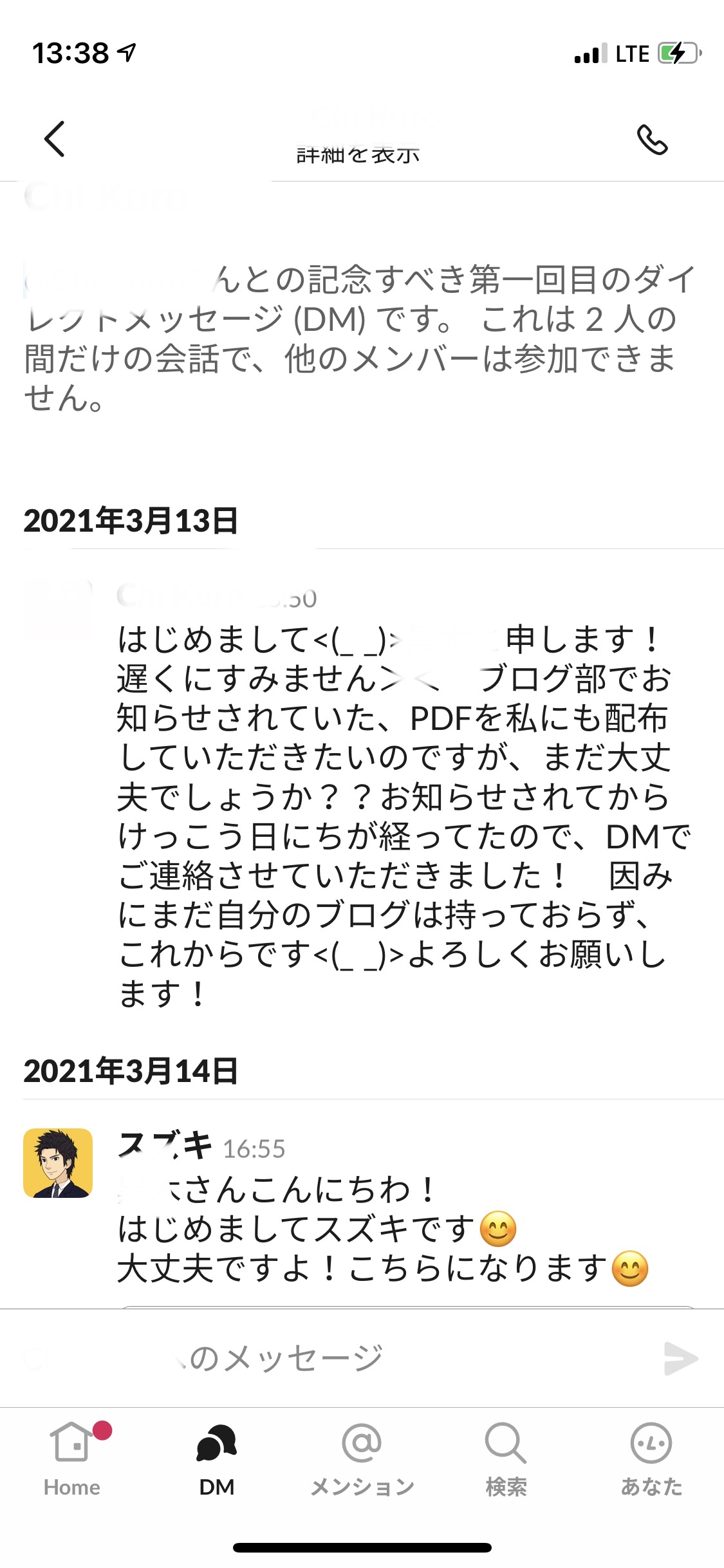Send the message with the arrow icon
The width and height of the screenshot is (724, 1568).
[x=680, y=1358]
